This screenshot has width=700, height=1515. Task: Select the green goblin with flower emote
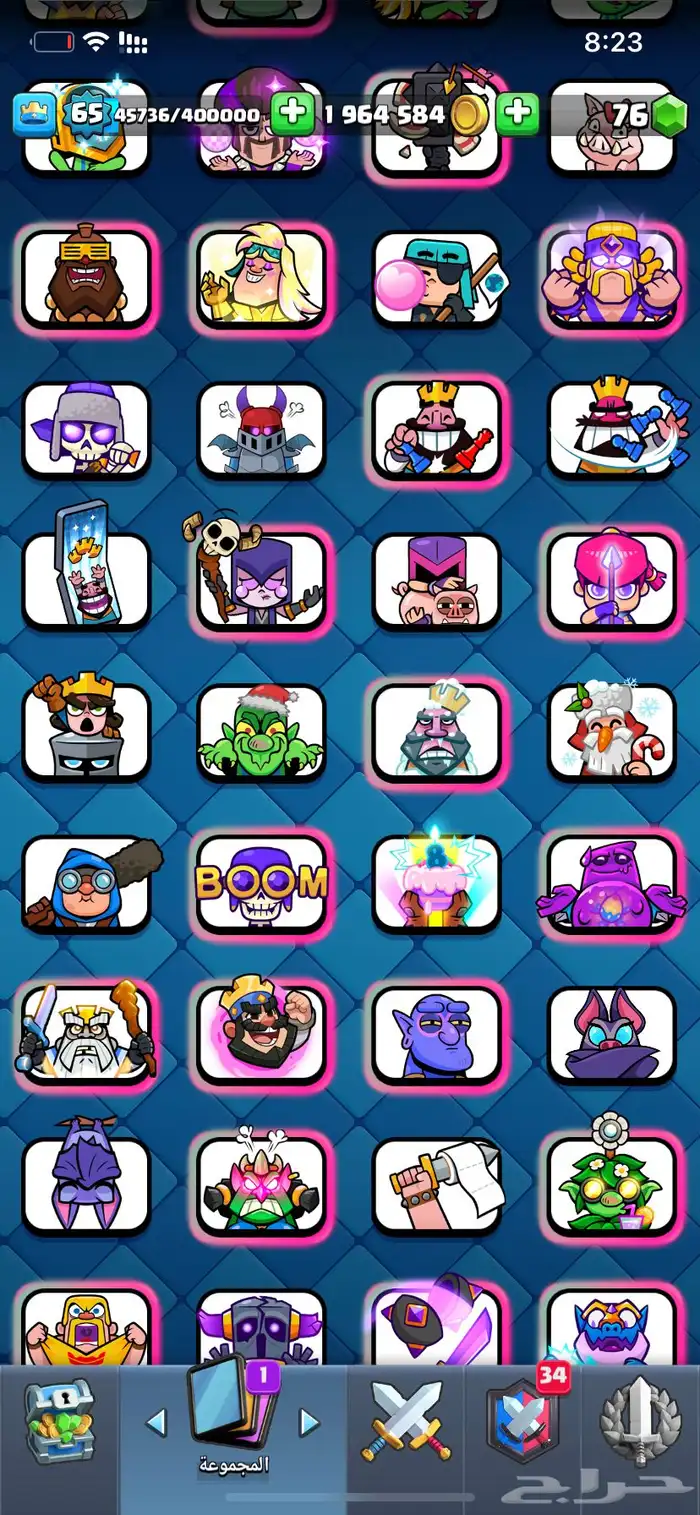(x=612, y=1186)
